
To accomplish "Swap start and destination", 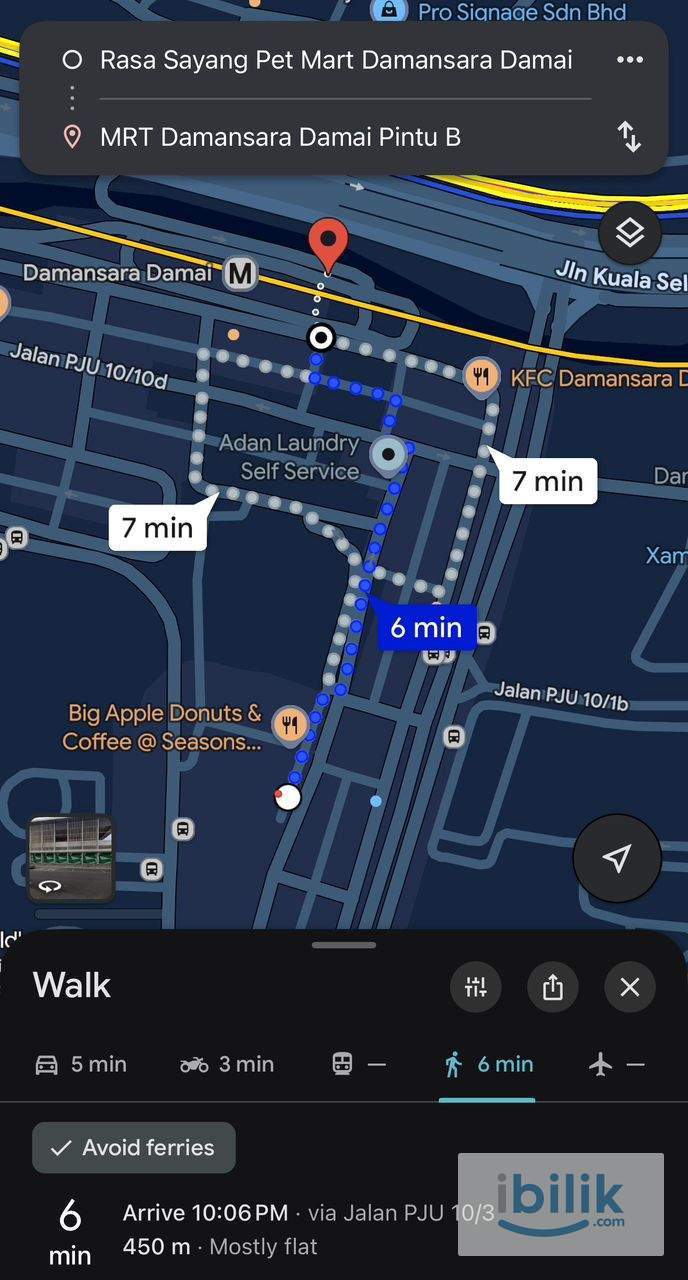I will coord(629,137).
